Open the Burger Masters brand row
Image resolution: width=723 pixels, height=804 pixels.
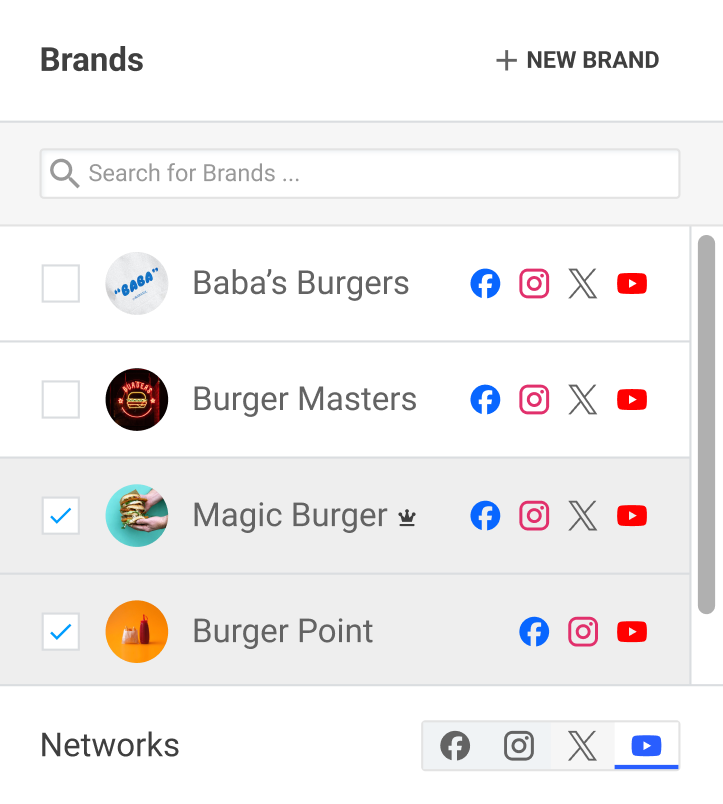pos(304,400)
